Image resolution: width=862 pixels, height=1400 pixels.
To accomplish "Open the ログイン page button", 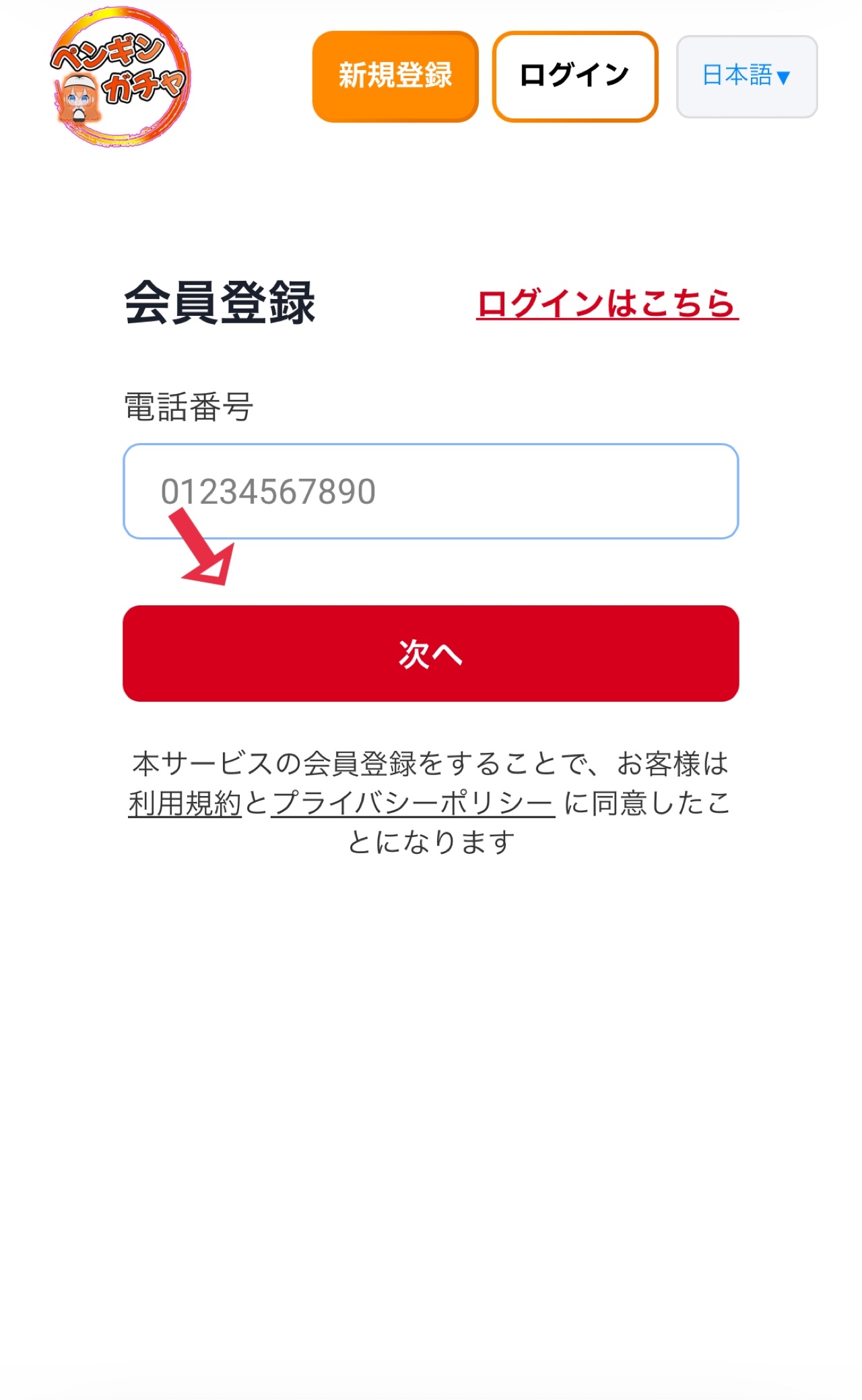I will point(574,76).
